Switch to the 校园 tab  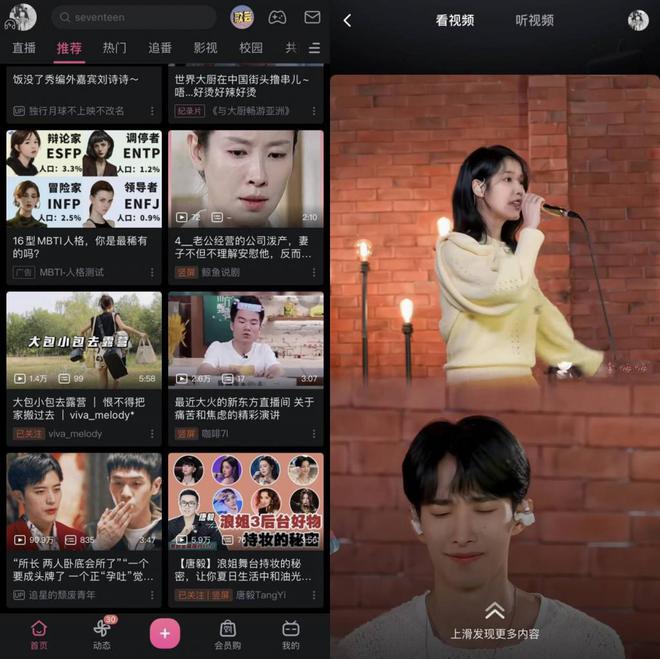pos(251,48)
